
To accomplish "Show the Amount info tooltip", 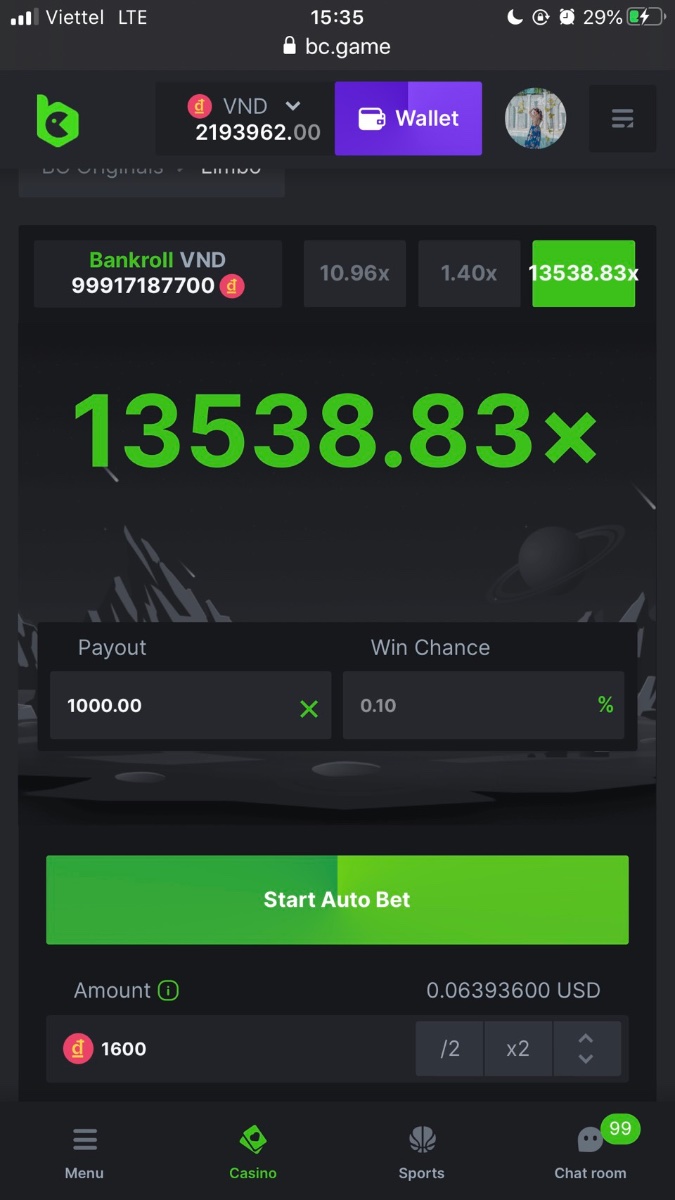I will tap(169, 991).
